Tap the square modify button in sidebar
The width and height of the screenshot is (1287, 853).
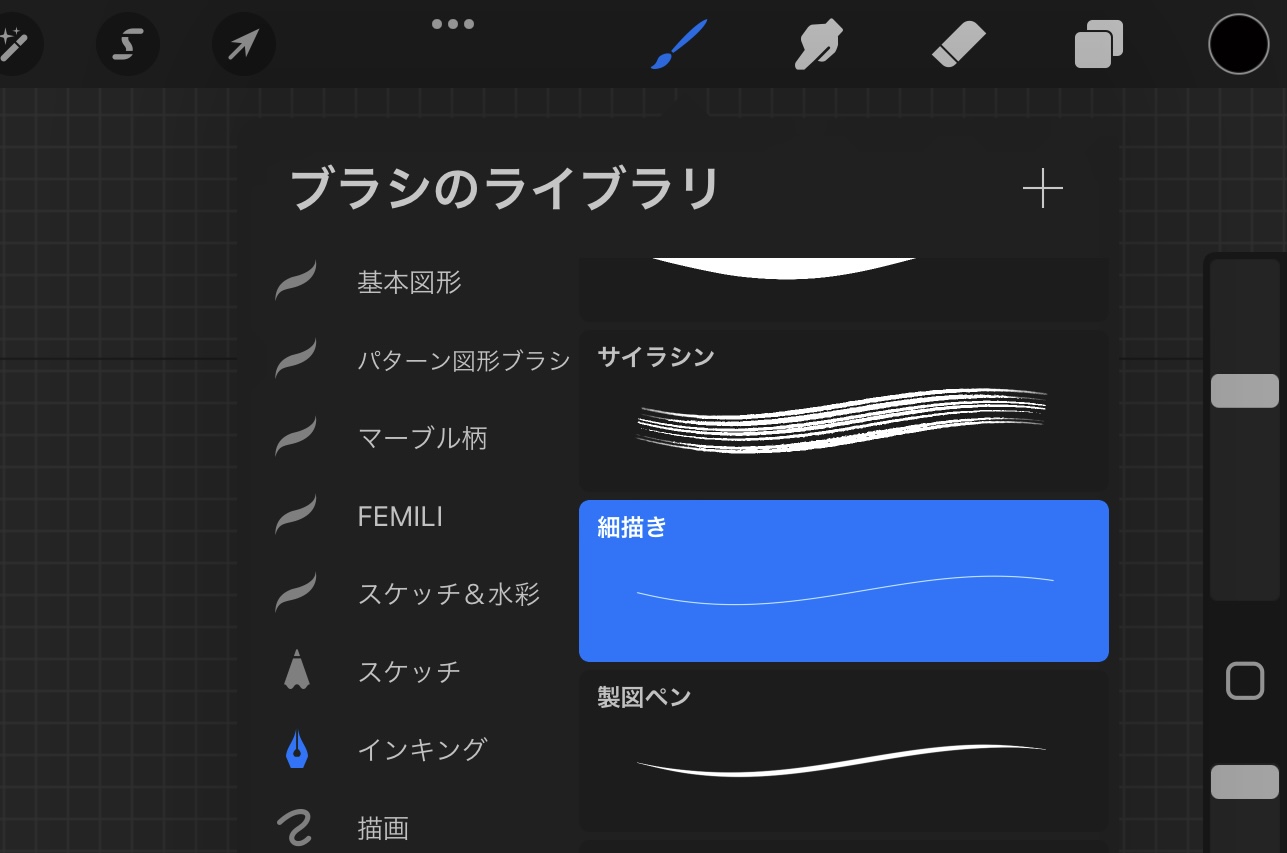[x=1244, y=682]
